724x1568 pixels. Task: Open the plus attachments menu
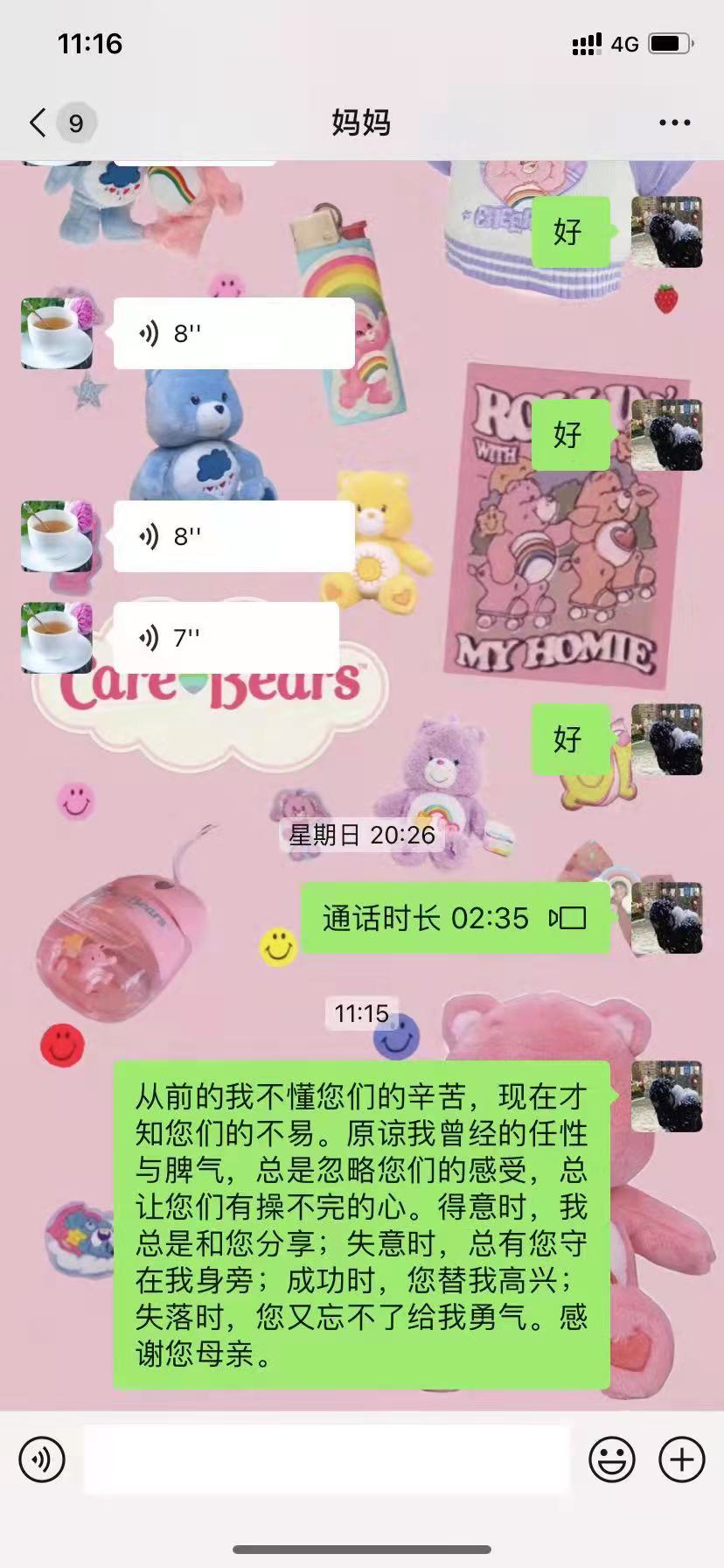[681, 1459]
